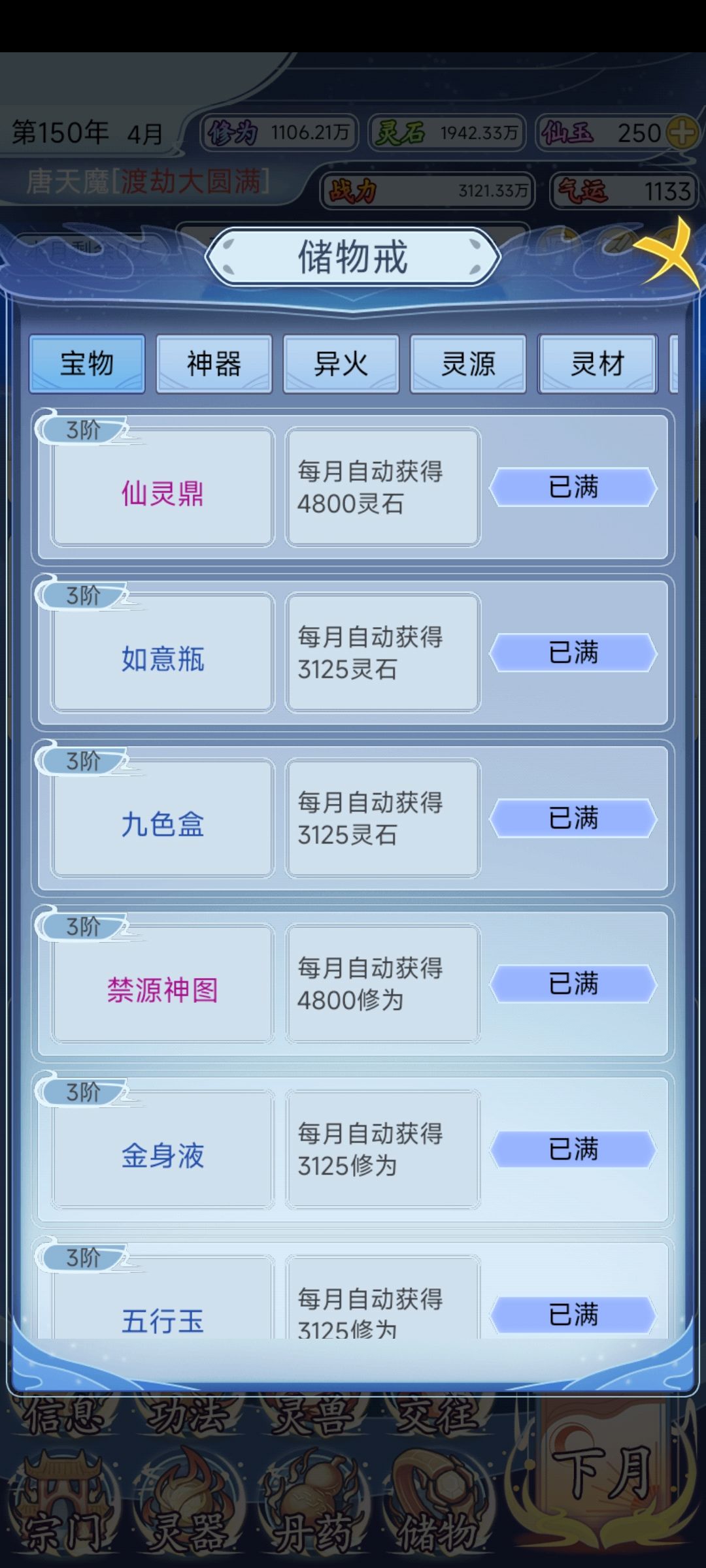This screenshot has width=706, height=1568.
Task: Switch to the 灵源 tab
Action: click(468, 364)
